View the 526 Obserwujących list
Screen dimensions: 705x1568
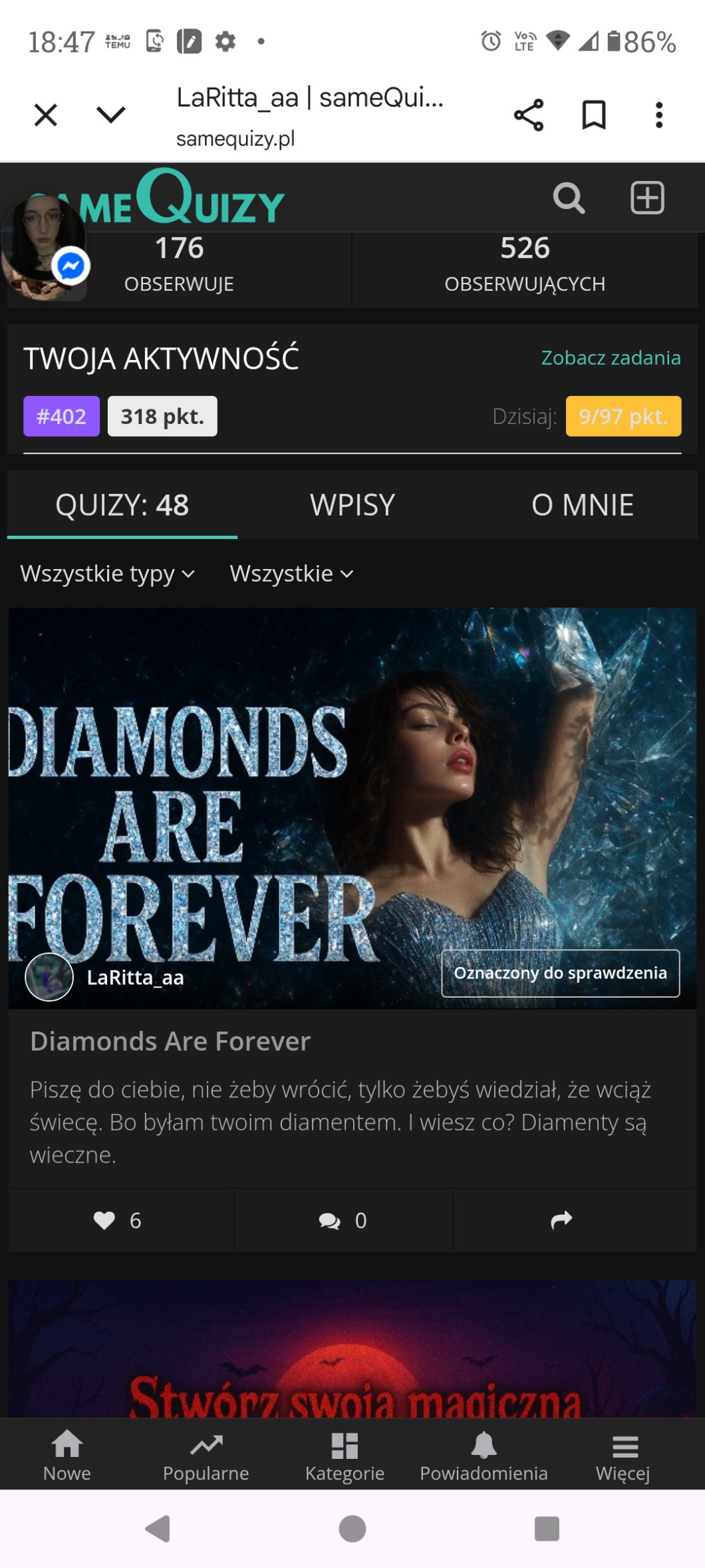524,264
